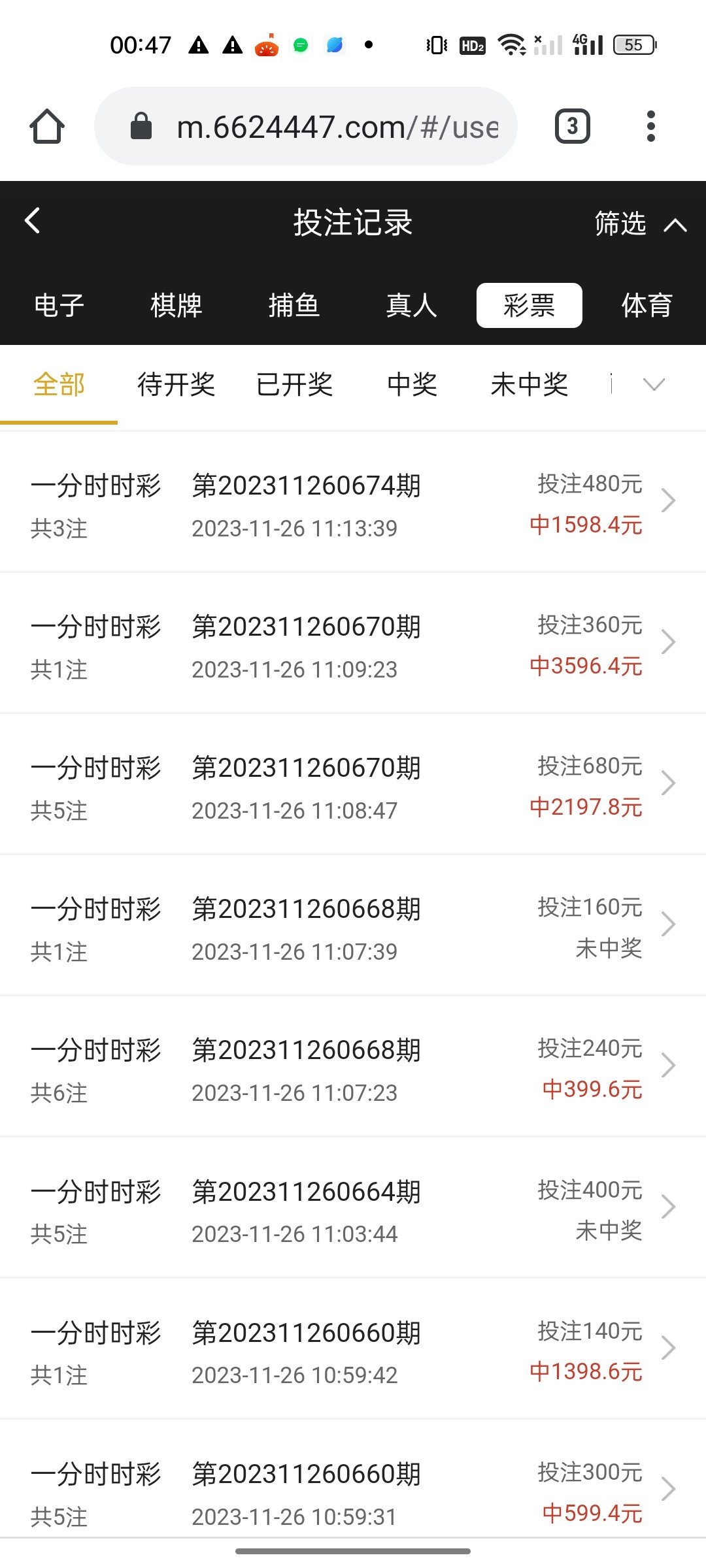Select the 待开奖 filter

click(x=176, y=385)
